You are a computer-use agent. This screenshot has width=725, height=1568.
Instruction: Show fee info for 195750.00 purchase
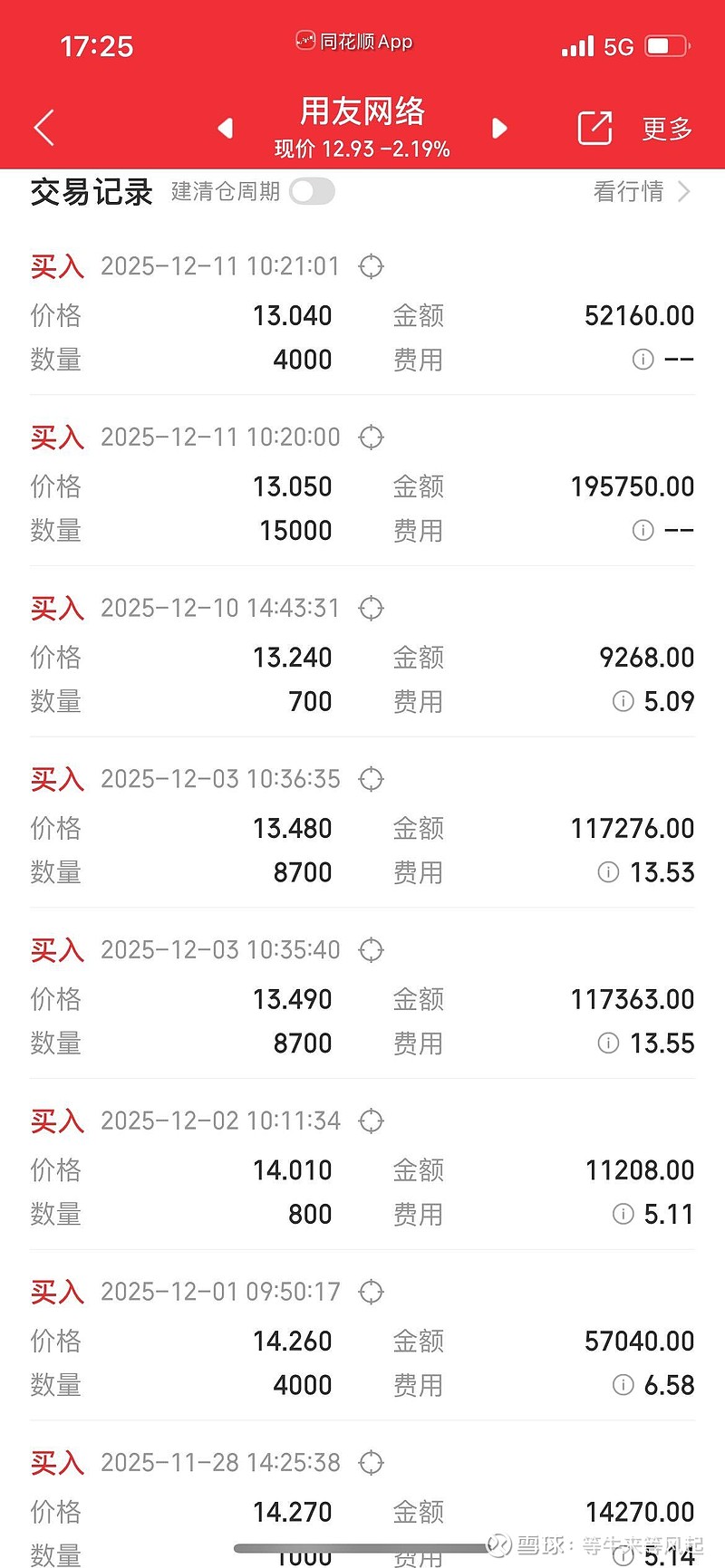click(x=643, y=531)
